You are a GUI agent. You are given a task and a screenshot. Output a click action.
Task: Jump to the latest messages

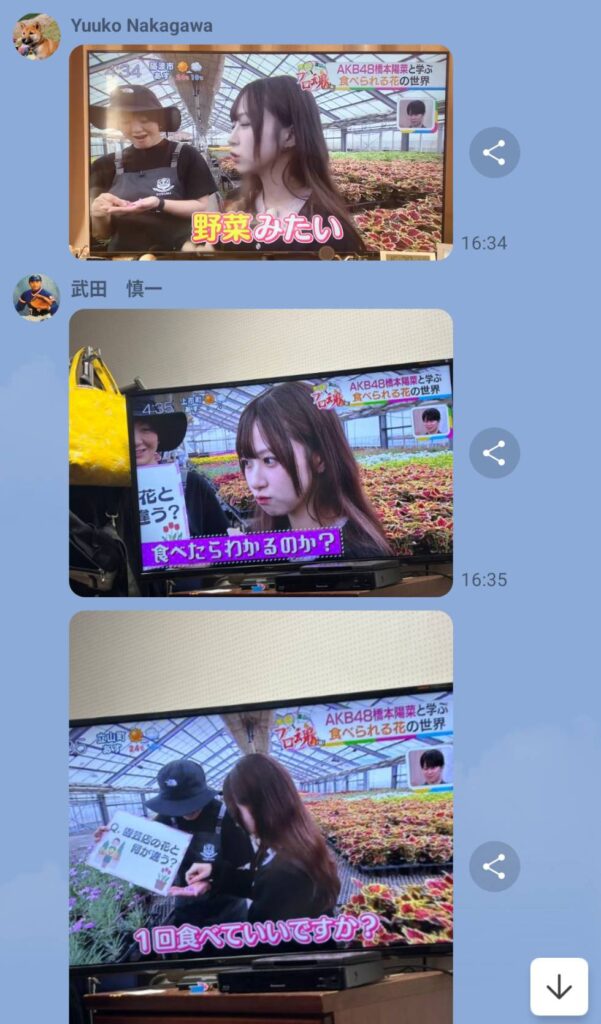click(558, 987)
